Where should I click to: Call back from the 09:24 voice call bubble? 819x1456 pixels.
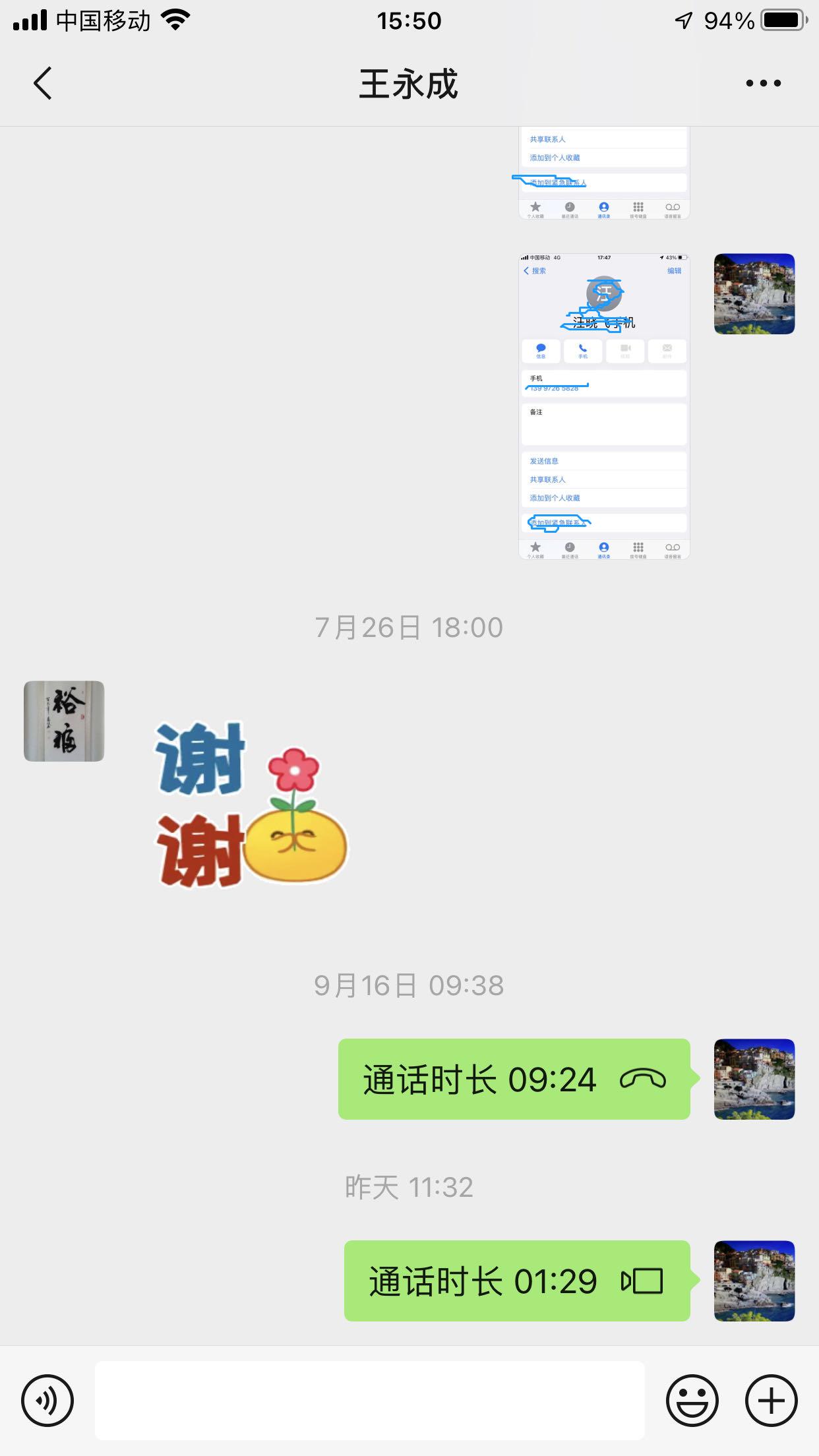514,1079
